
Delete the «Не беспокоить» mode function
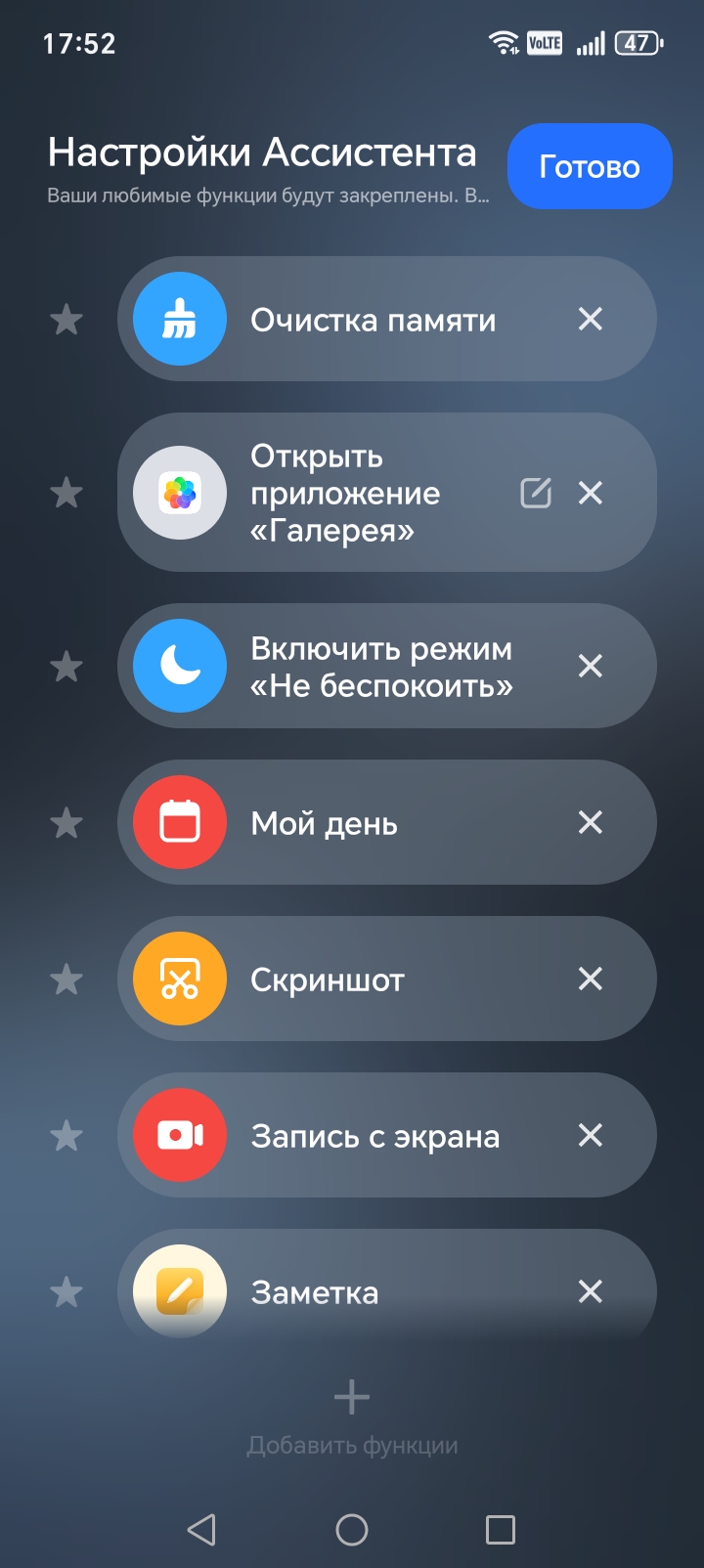coord(590,666)
